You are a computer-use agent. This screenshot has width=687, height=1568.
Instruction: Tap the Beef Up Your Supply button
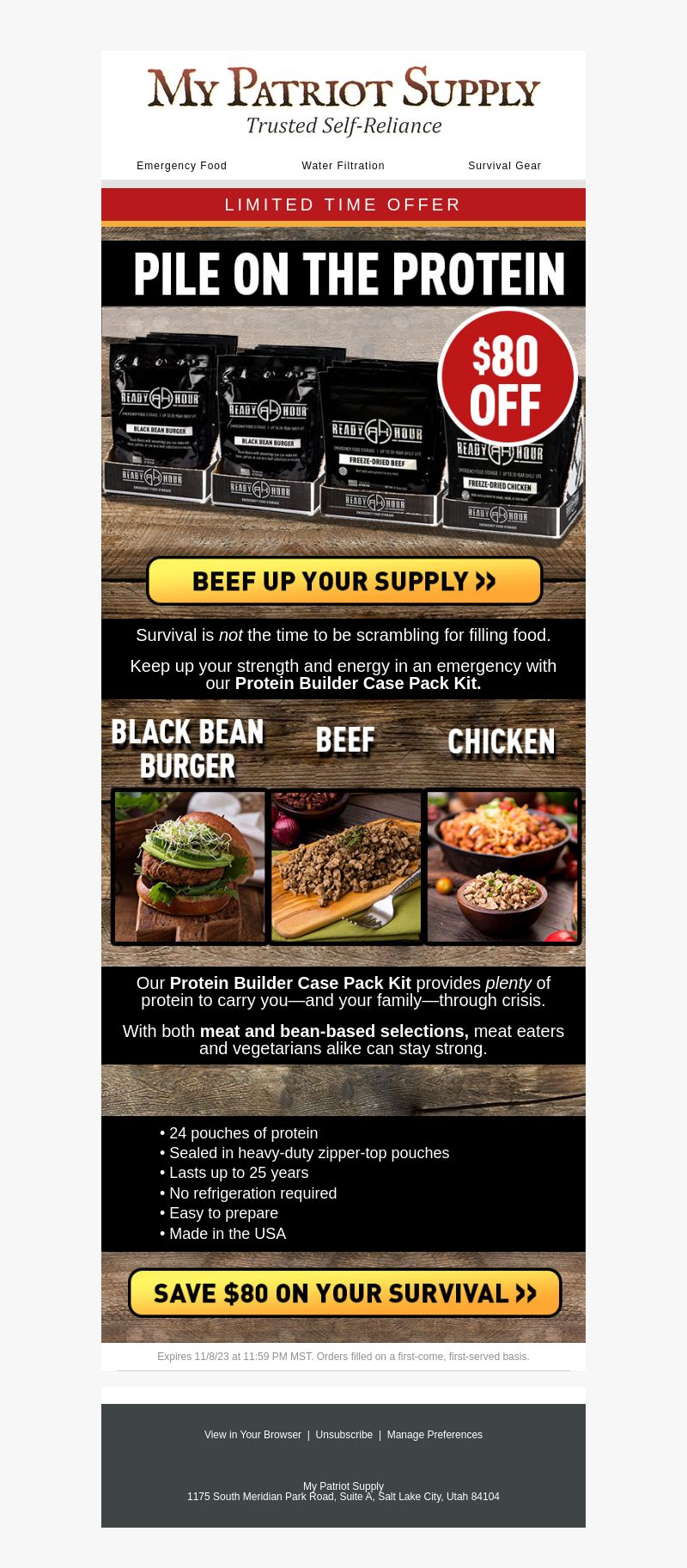click(344, 581)
